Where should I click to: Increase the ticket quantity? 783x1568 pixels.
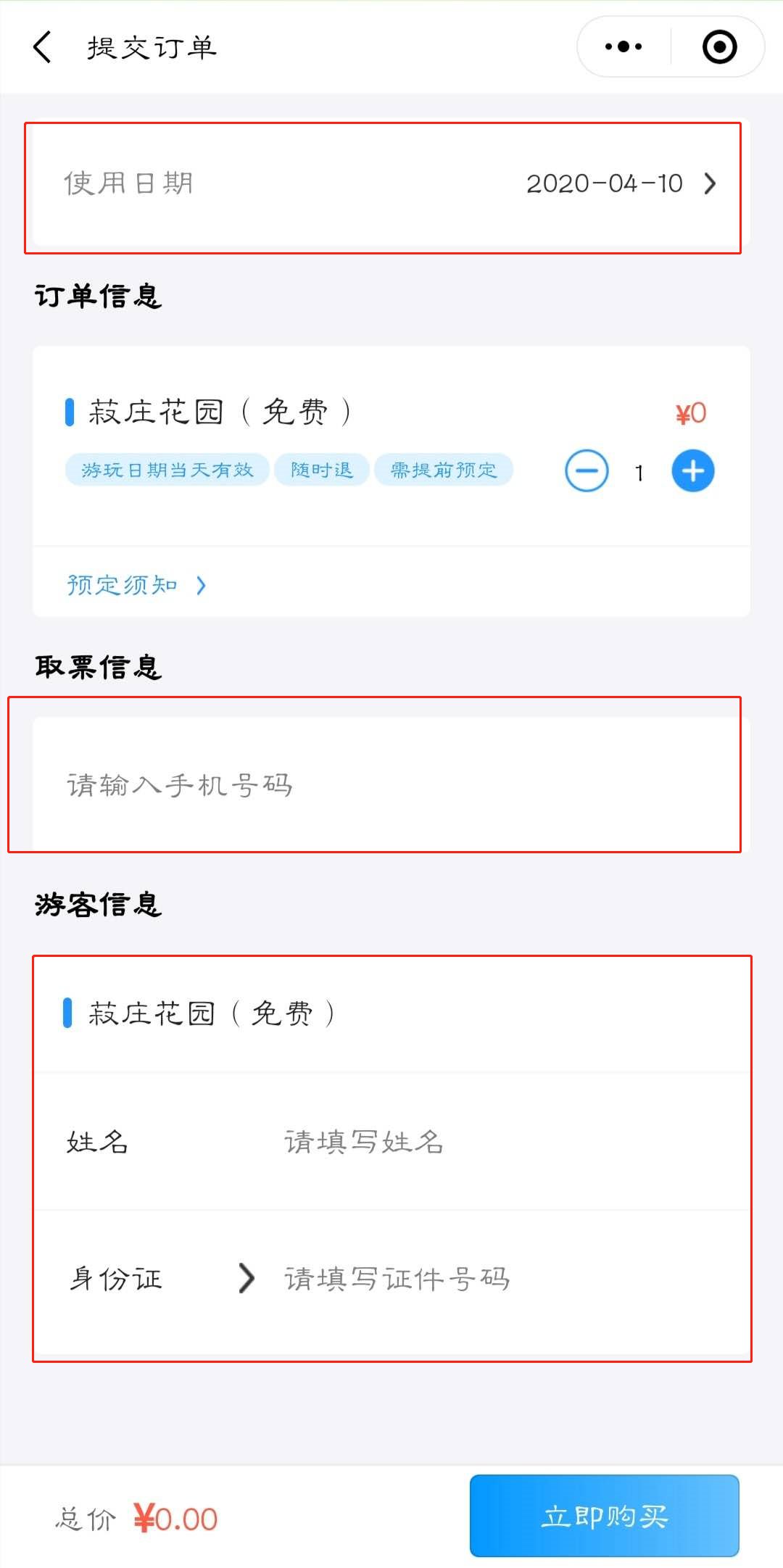coord(693,471)
